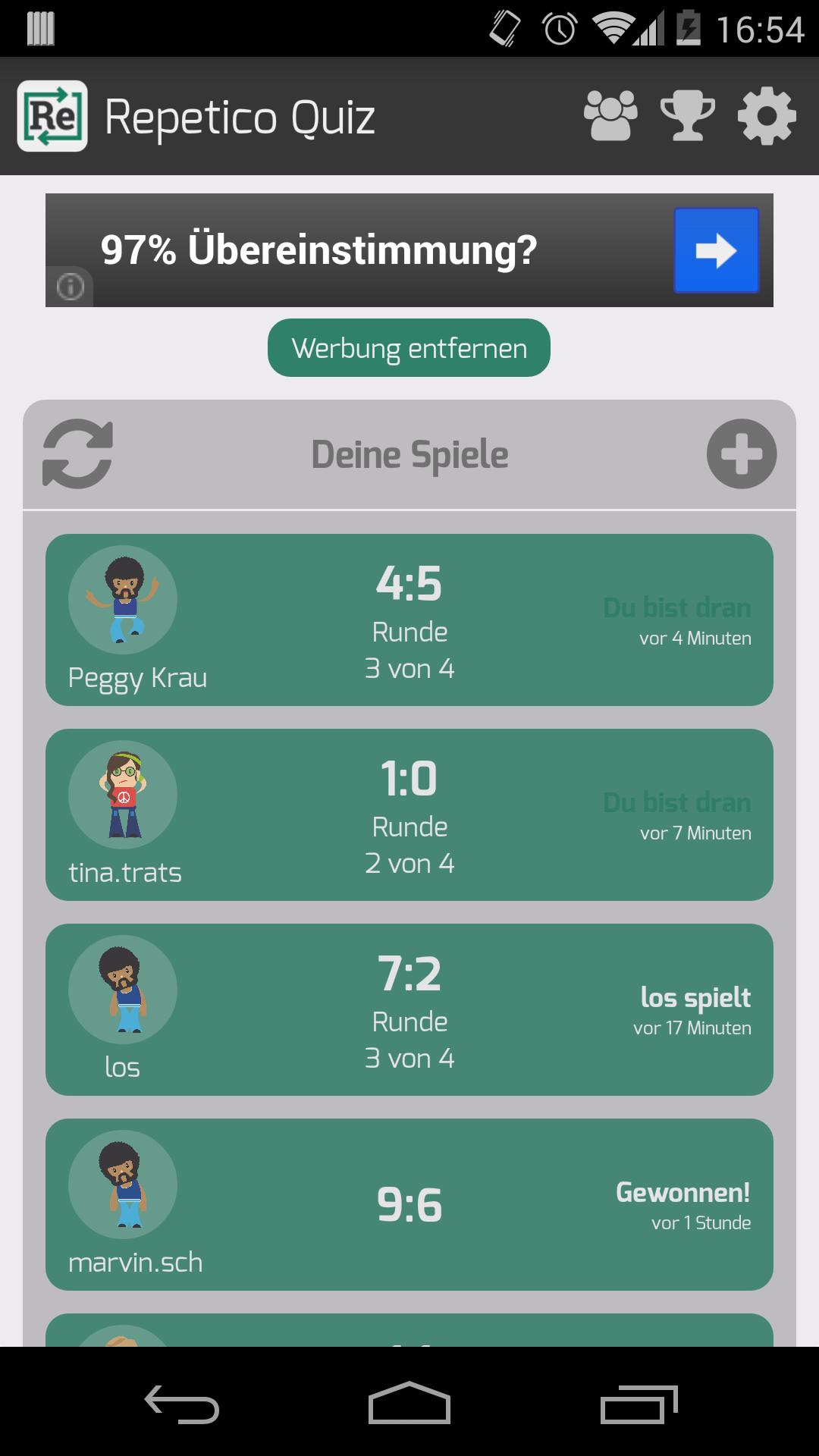Tap the info icon on the ad banner
The image size is (819, 1456).
point(71,287)
